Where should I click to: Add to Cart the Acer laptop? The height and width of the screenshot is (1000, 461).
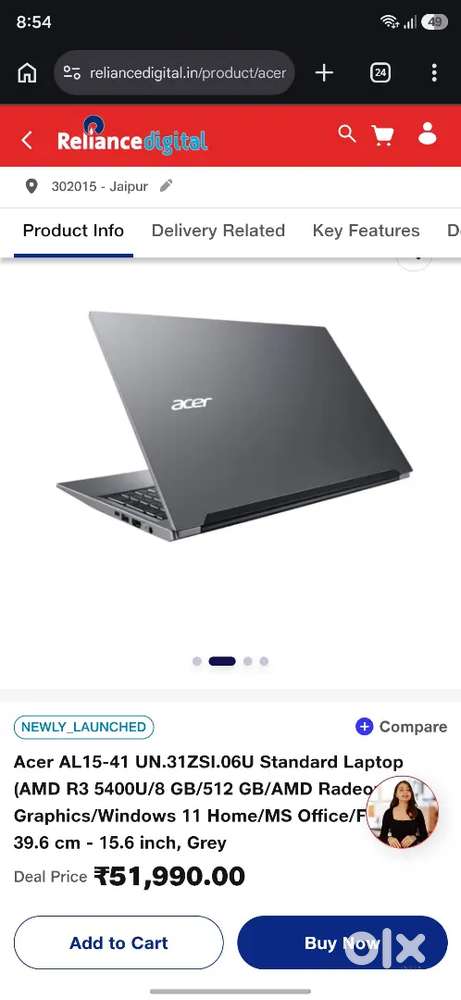(x=119, y=943)
